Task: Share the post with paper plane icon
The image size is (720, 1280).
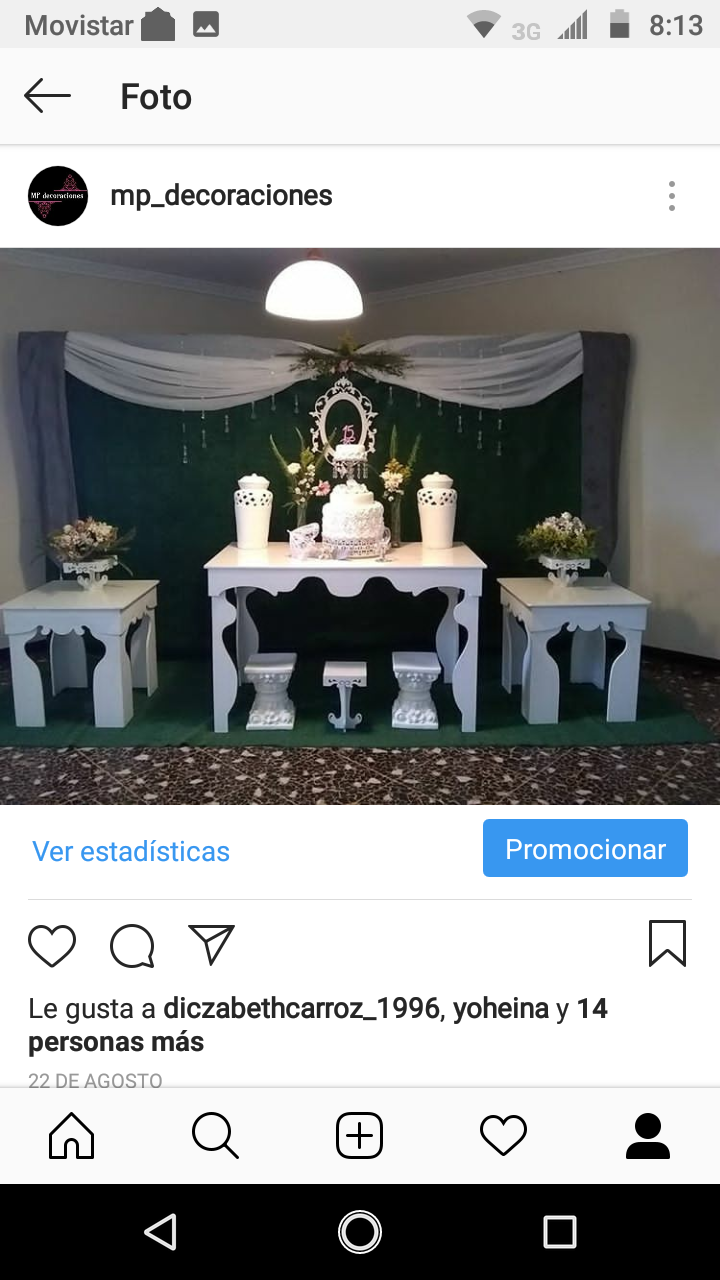Action: [x=211, y=945]
